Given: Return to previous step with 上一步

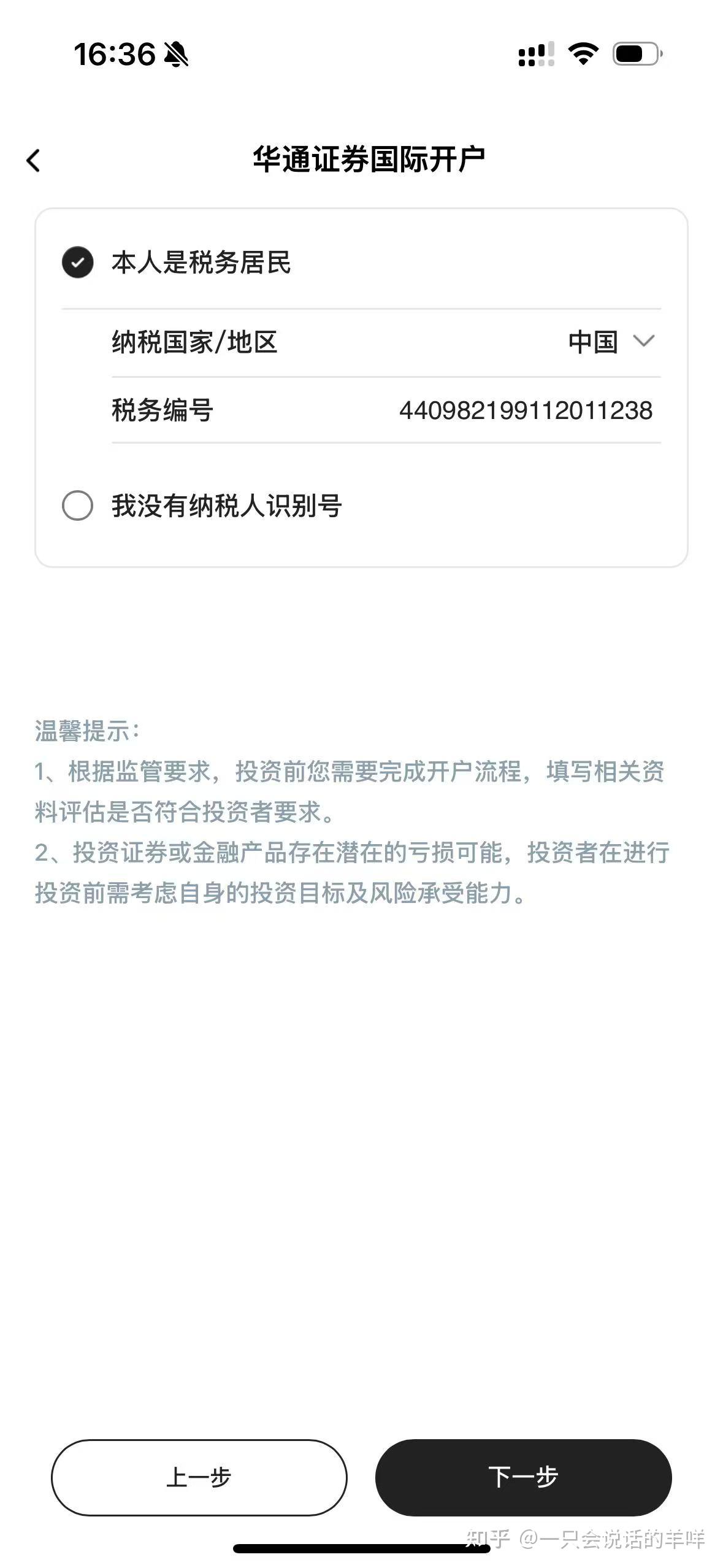Looking at the screenshot, I should [199, 1477].
